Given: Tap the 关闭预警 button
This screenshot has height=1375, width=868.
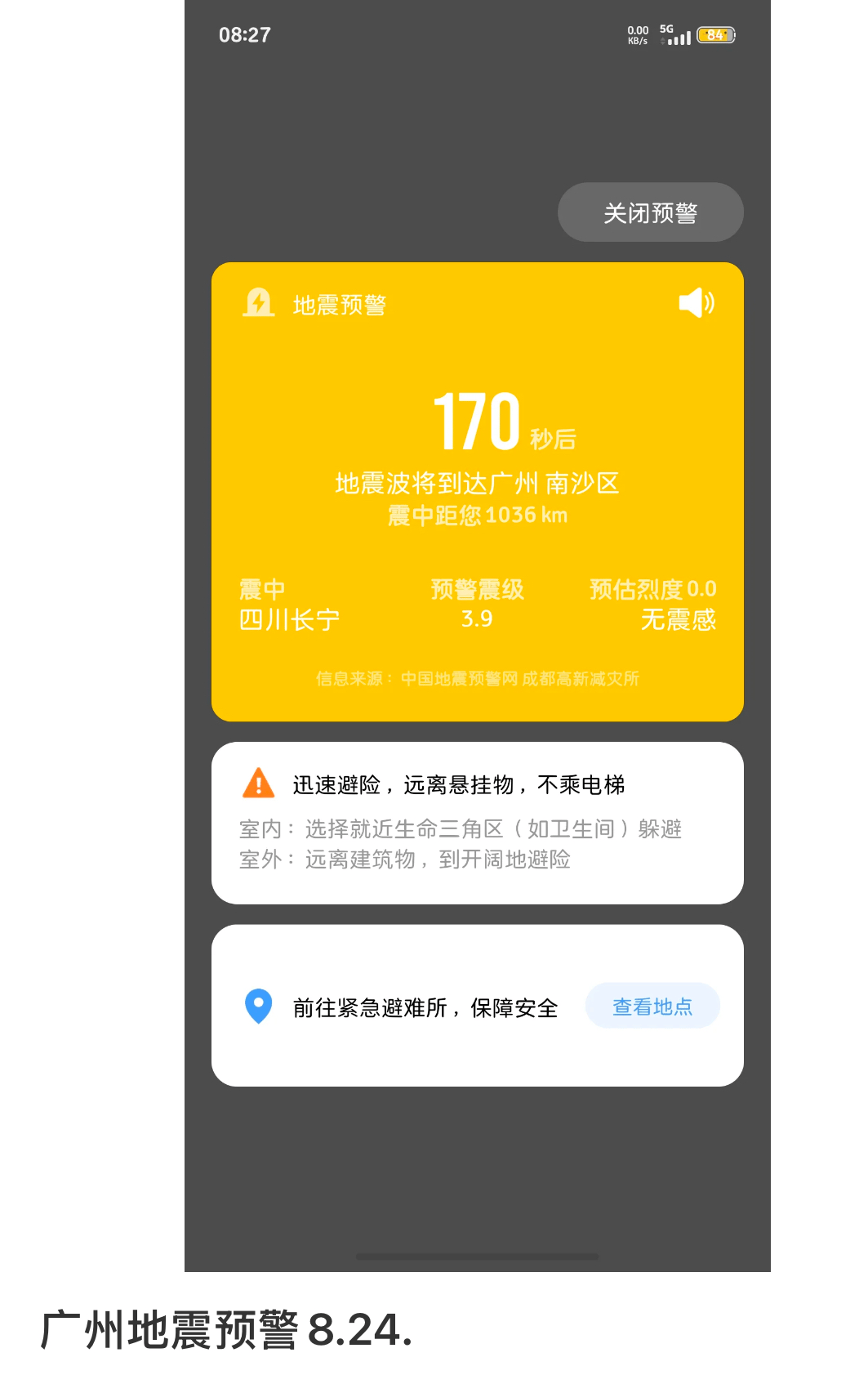Looking at the screenshot, I should tap(650, 212).
